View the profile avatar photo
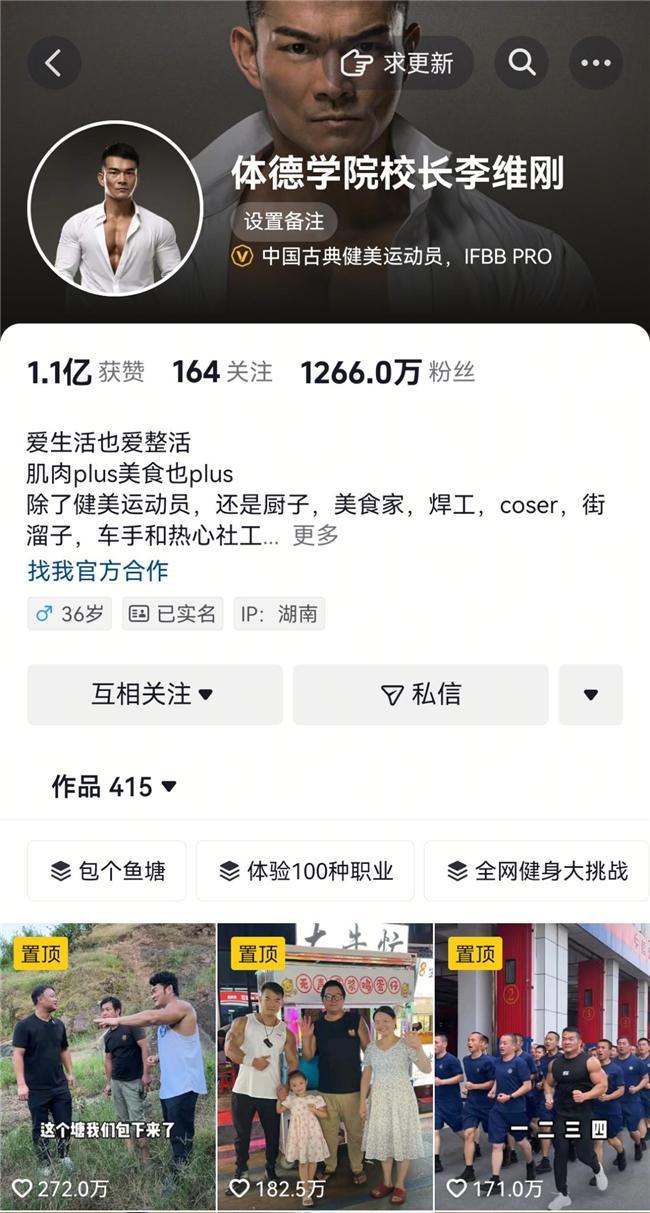Screen dimensions: 650x1213 pos(116,210)
